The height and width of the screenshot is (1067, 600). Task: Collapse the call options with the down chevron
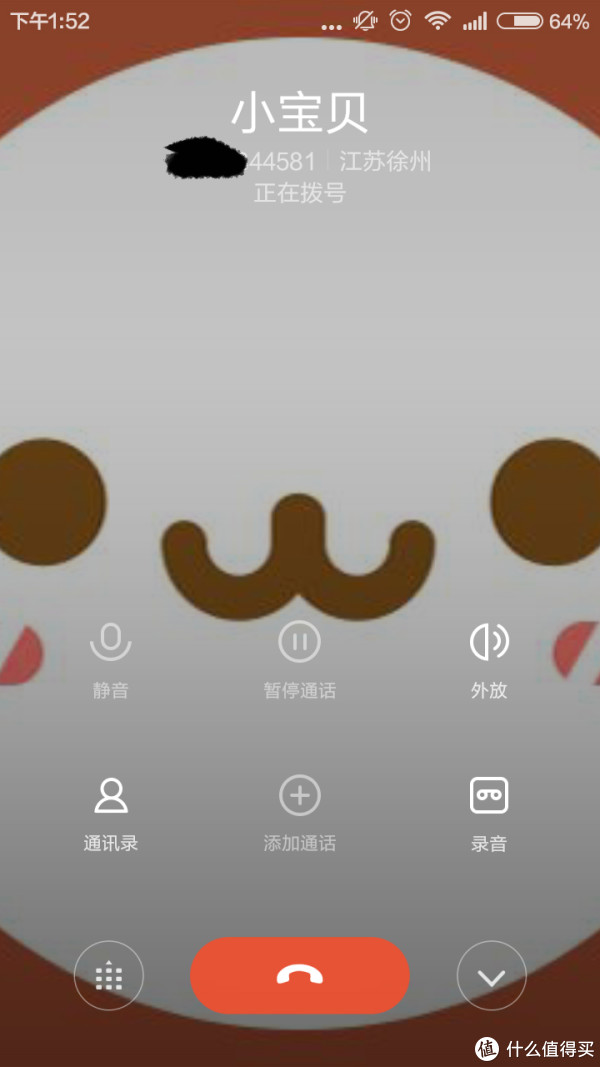tap(491, 976)
